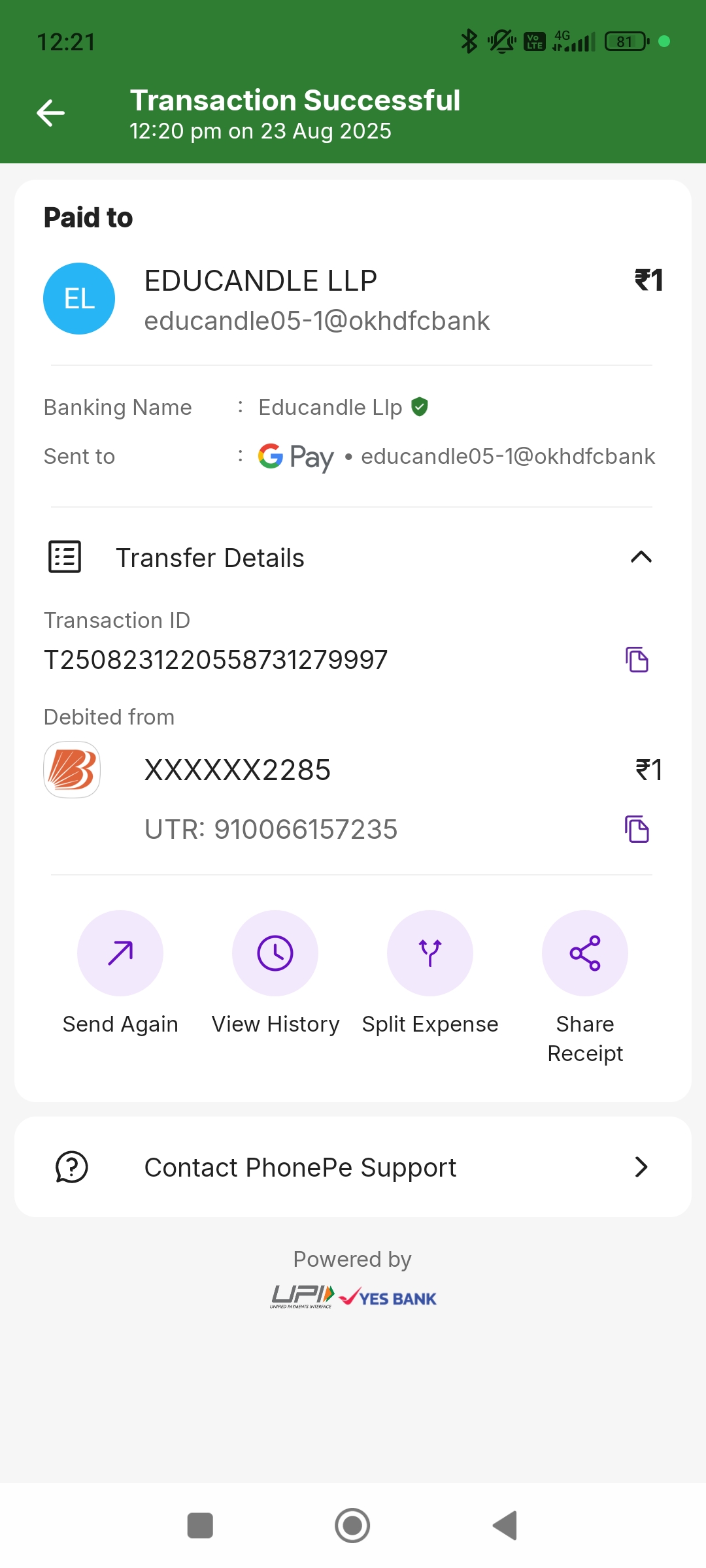Viewport: 706px width, 1568px height.
Task: Copy the UTR number
Action: point(637,829)
